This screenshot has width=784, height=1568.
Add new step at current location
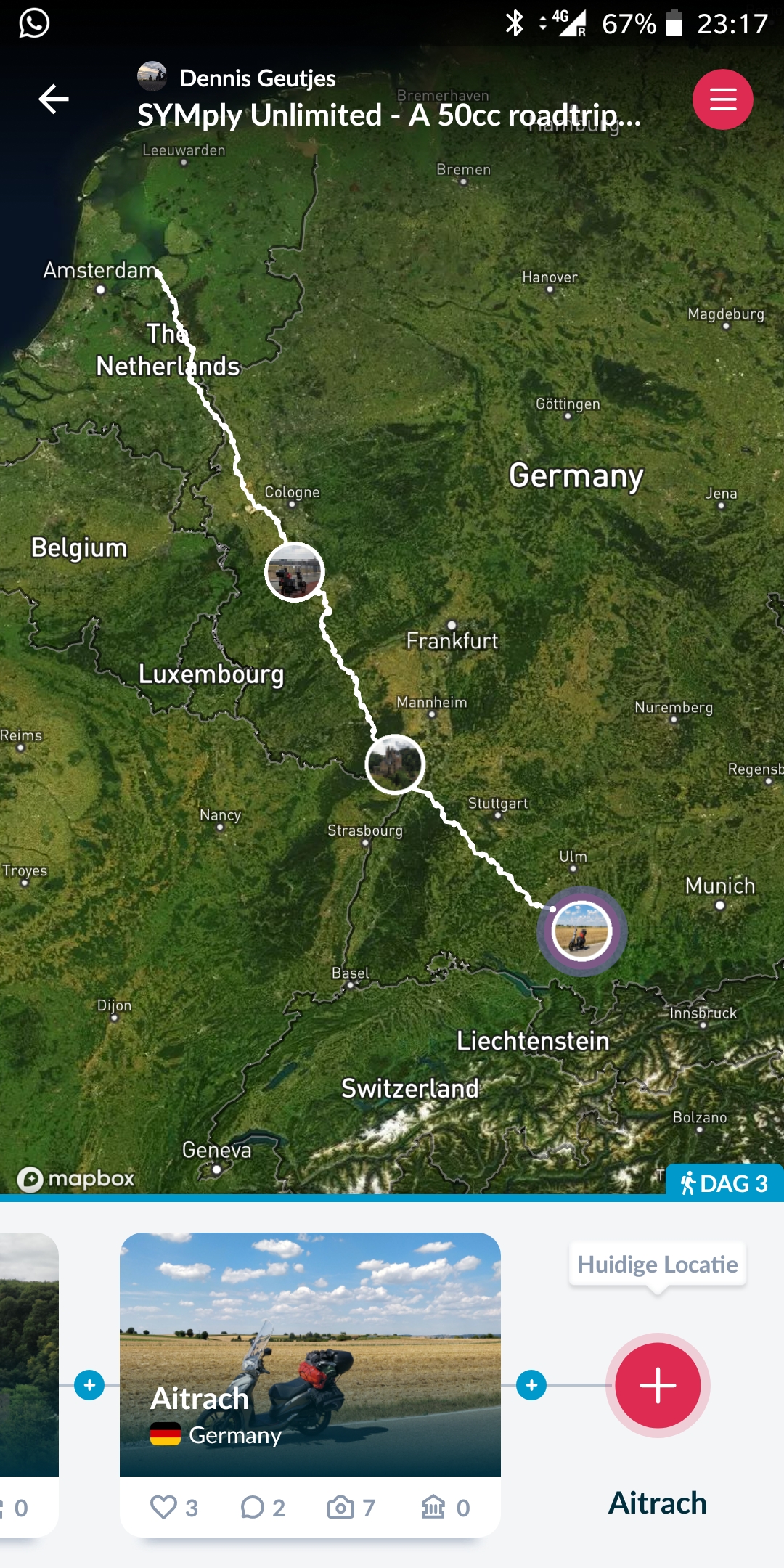658,1385
